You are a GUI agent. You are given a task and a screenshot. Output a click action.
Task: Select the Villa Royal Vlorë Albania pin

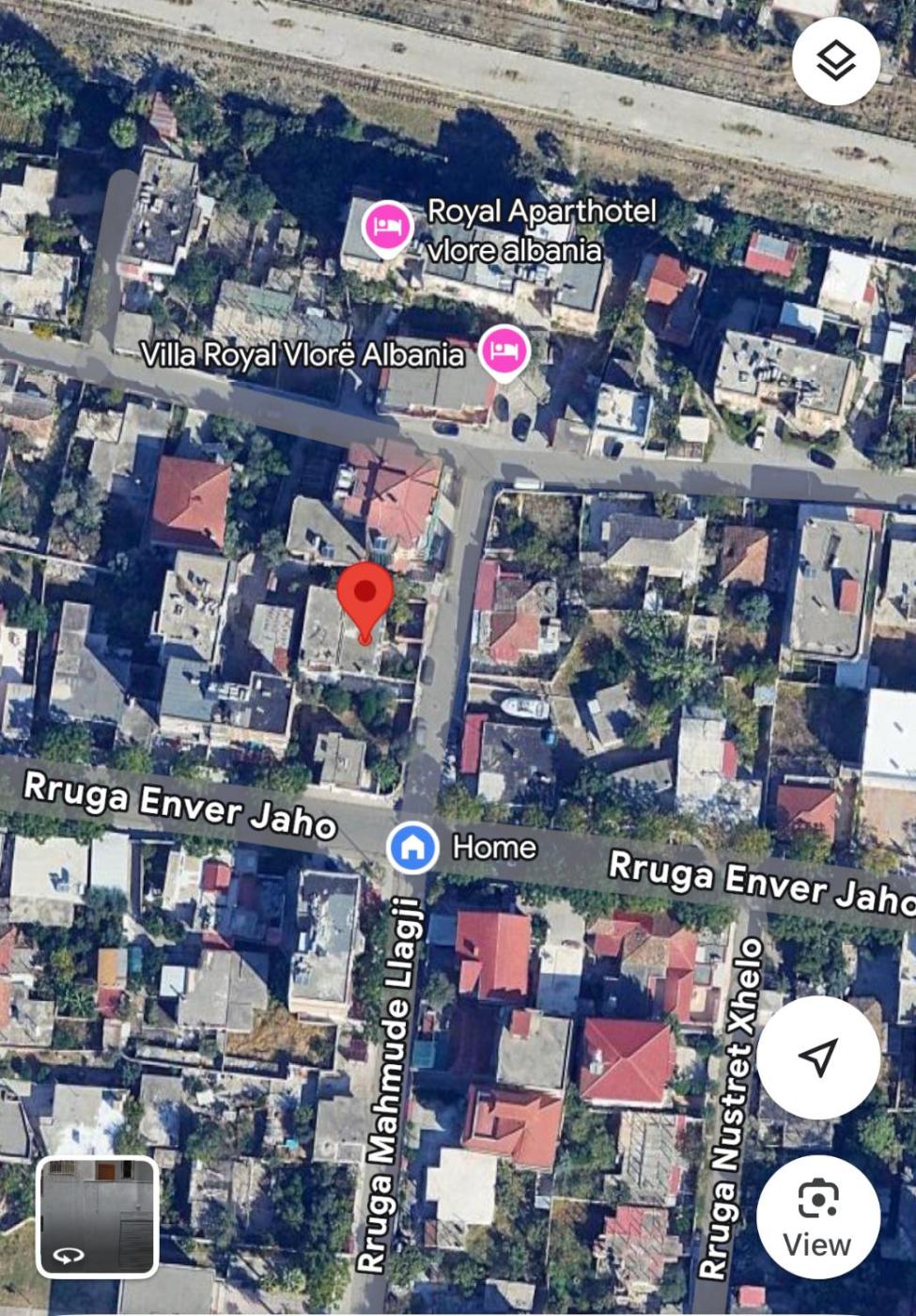(x=505, y=352)
